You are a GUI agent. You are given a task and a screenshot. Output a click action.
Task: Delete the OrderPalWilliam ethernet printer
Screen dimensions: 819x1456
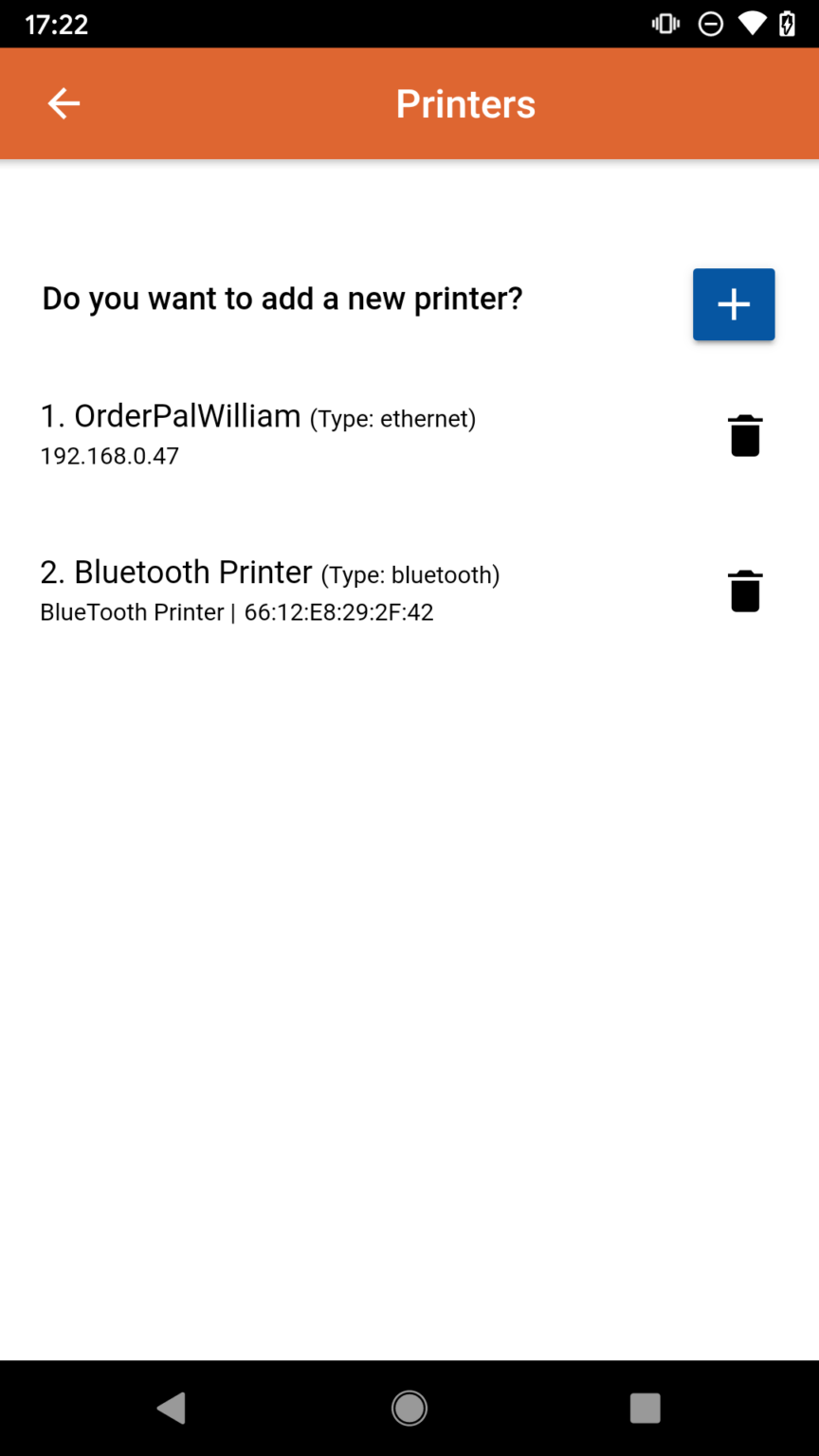pos(745,435)
